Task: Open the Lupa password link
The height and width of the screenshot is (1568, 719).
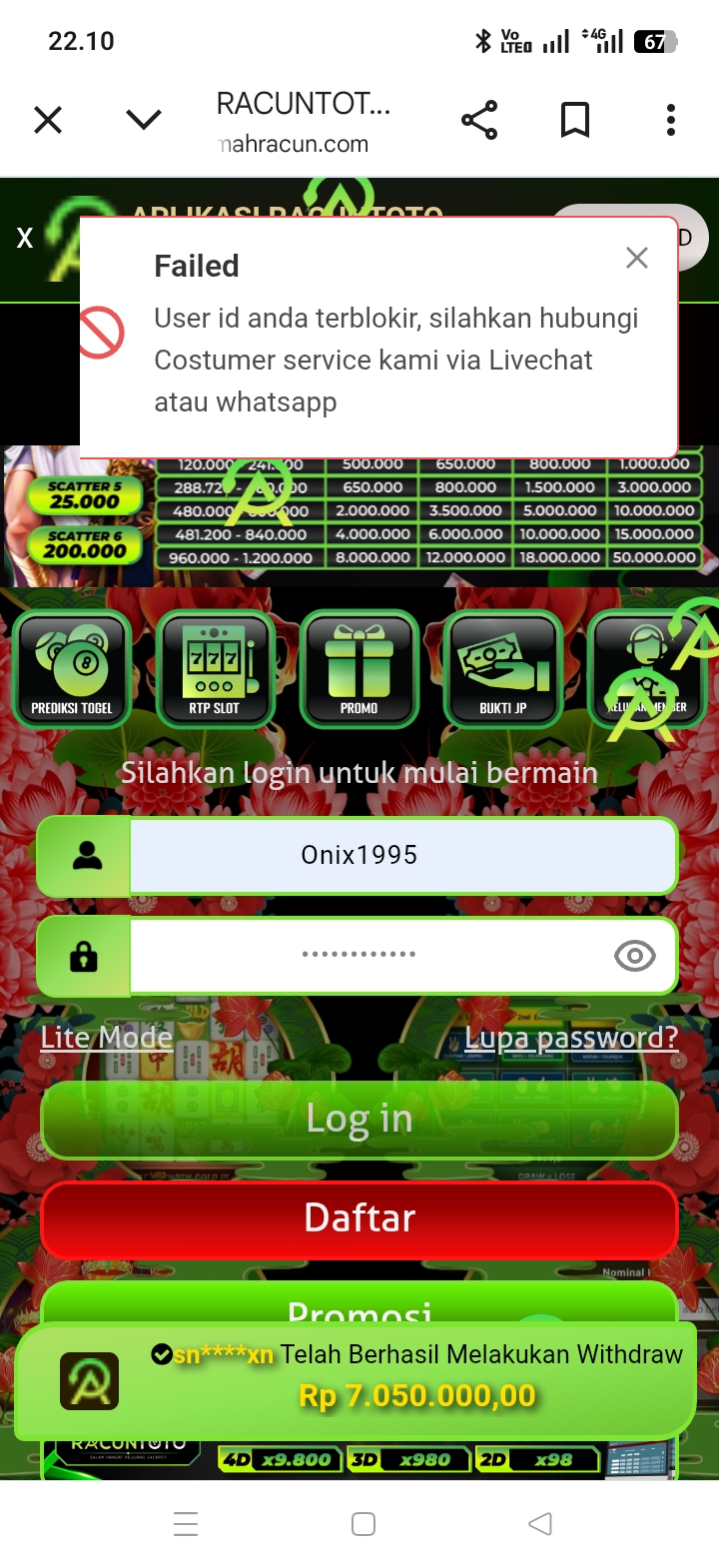Action: tap(571, 1038)
